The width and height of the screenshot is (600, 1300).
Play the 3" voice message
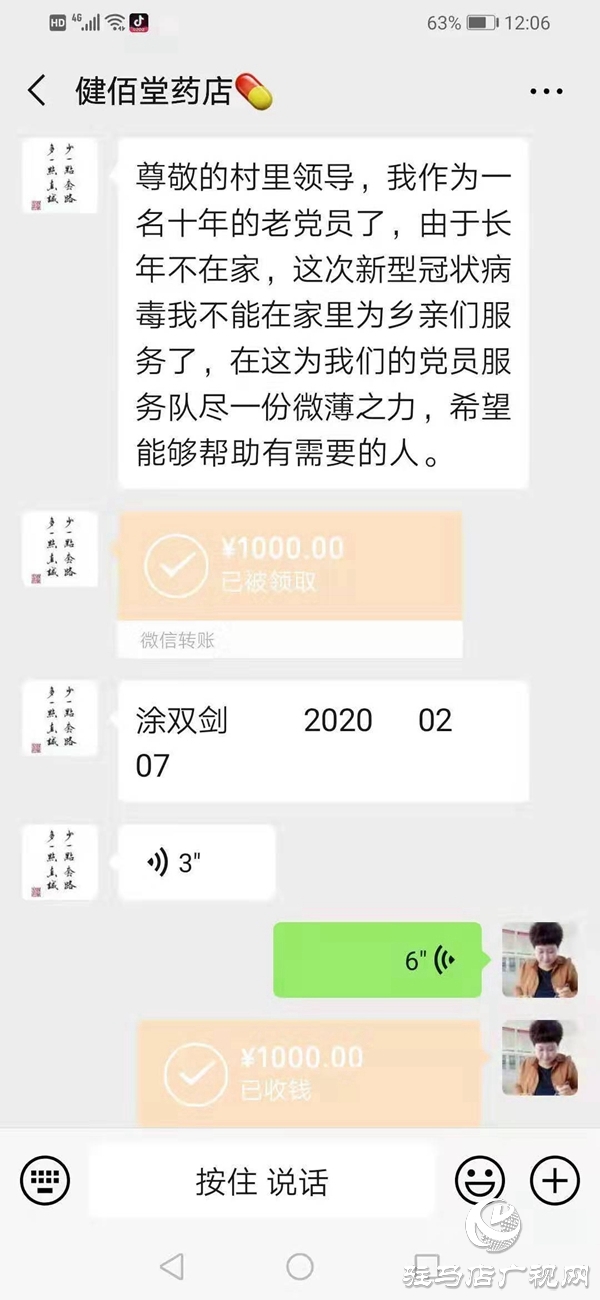[196, 862]
